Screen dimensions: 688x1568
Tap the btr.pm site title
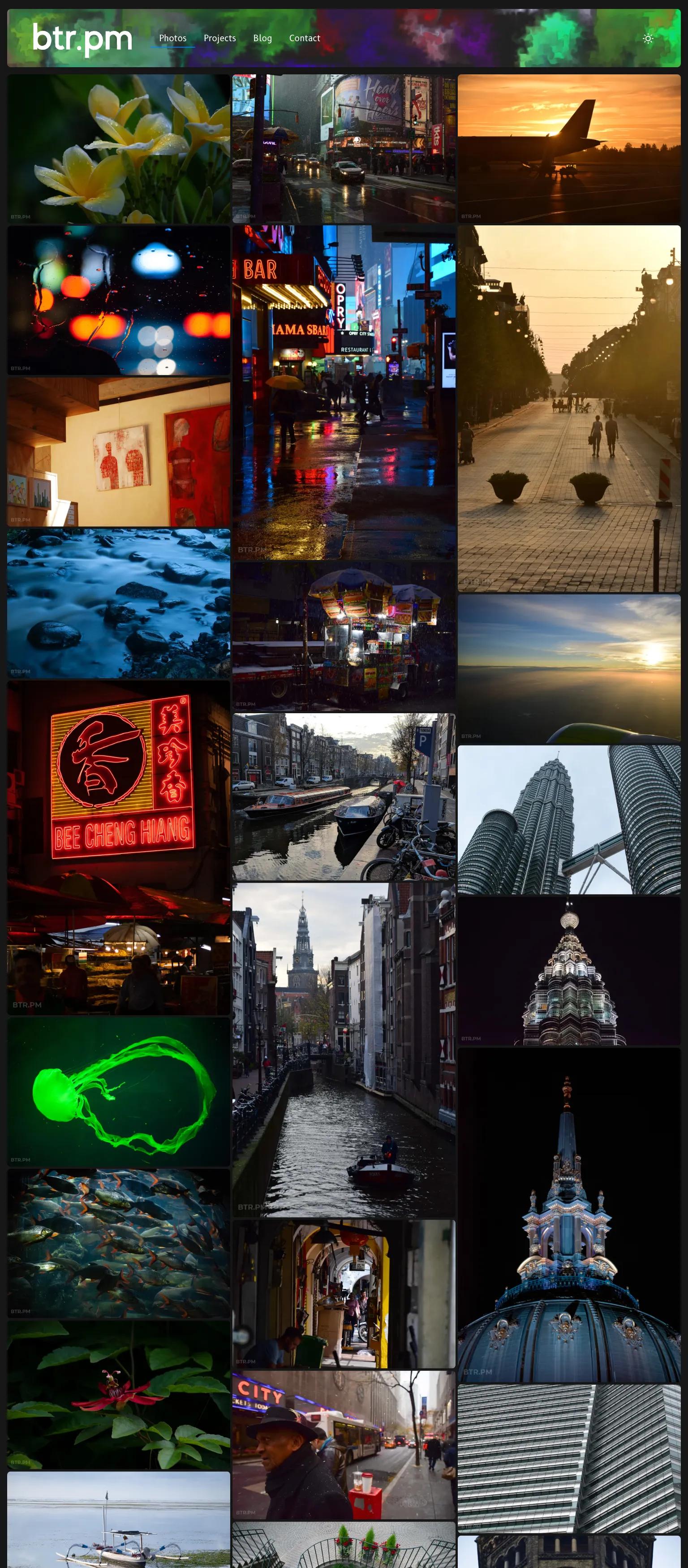(x=82, y=39)
